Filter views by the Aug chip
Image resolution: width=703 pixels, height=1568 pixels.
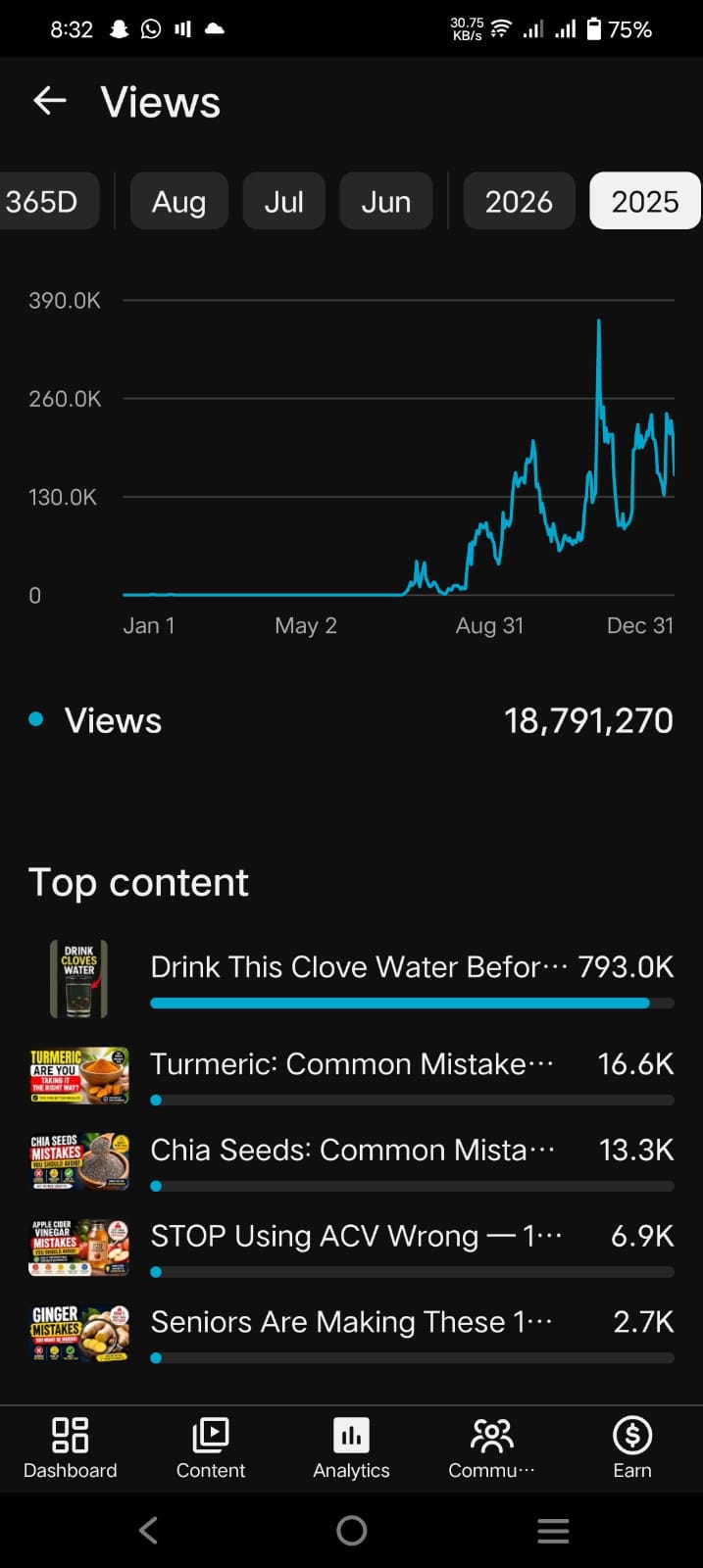pos(178,201)
